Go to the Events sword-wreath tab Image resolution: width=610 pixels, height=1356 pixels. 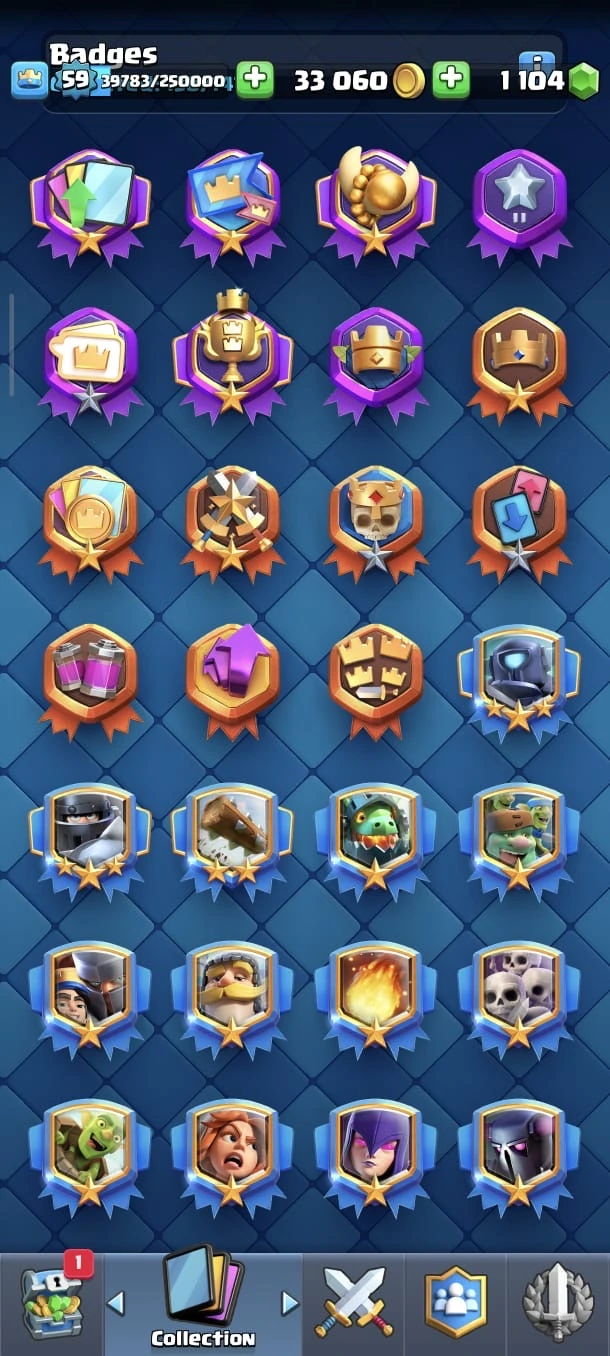click(x=559, y=1302)
